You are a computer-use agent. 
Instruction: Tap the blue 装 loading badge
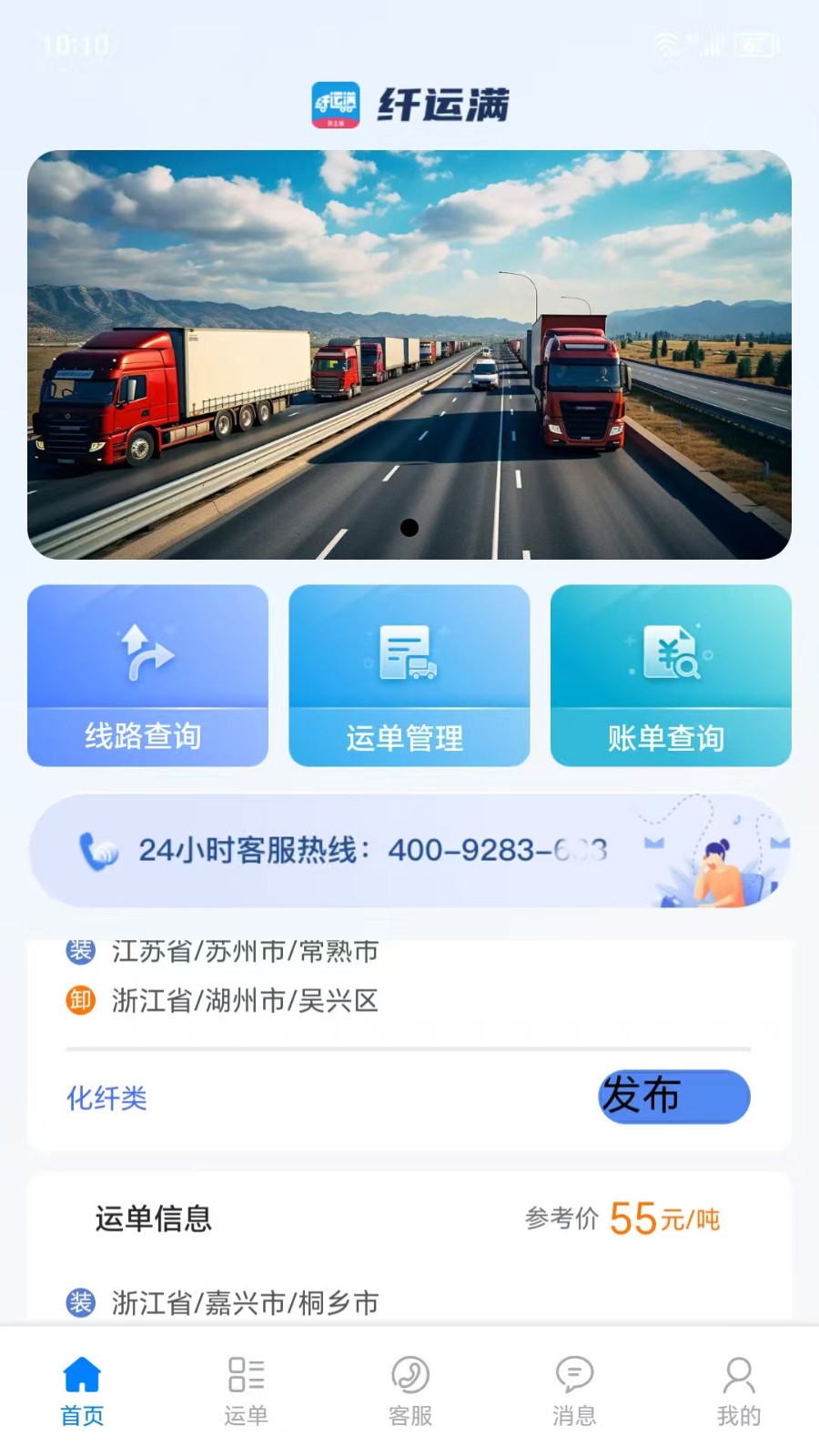[79, 950]
